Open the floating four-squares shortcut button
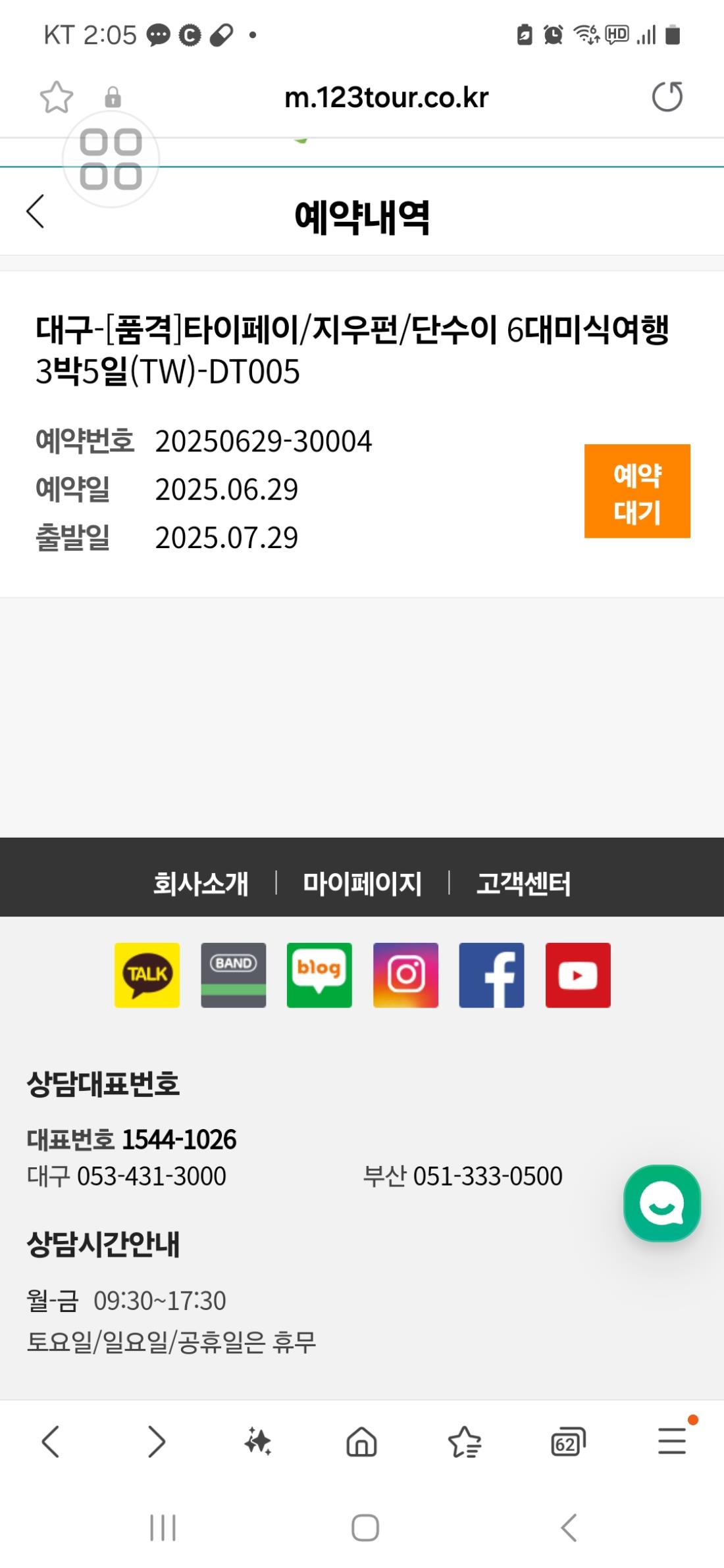This screenshot has height=1568, width=724. point(111,159)
